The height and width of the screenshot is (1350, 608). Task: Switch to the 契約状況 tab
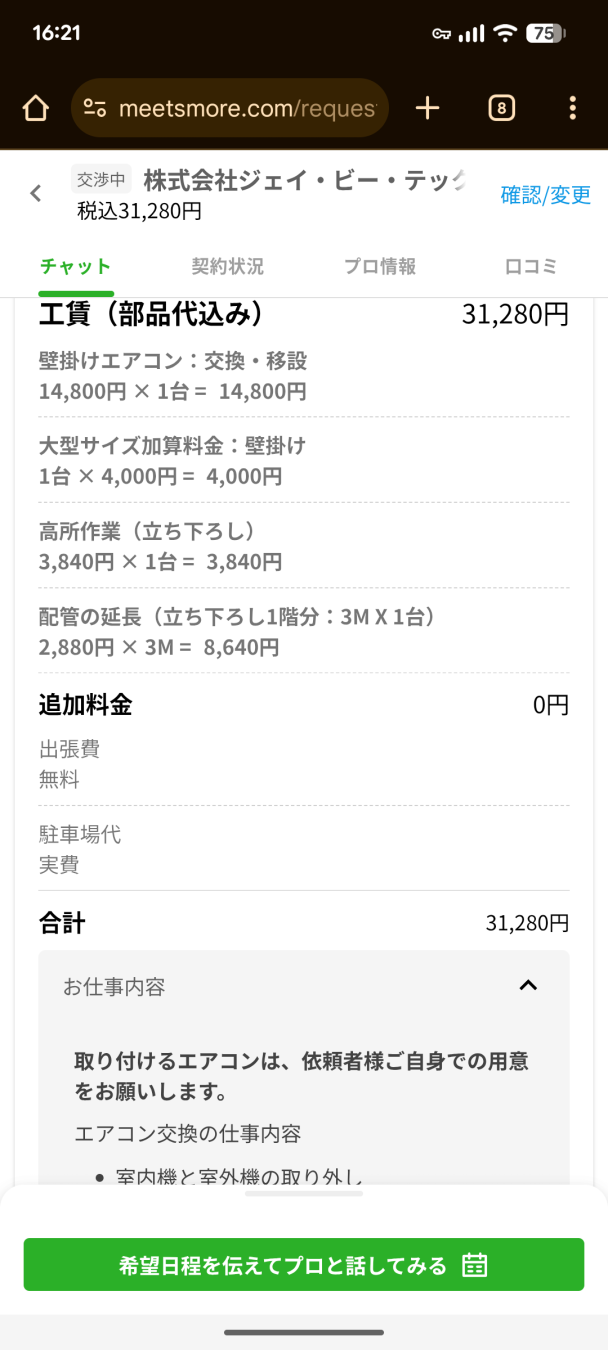tap(228, 266)
